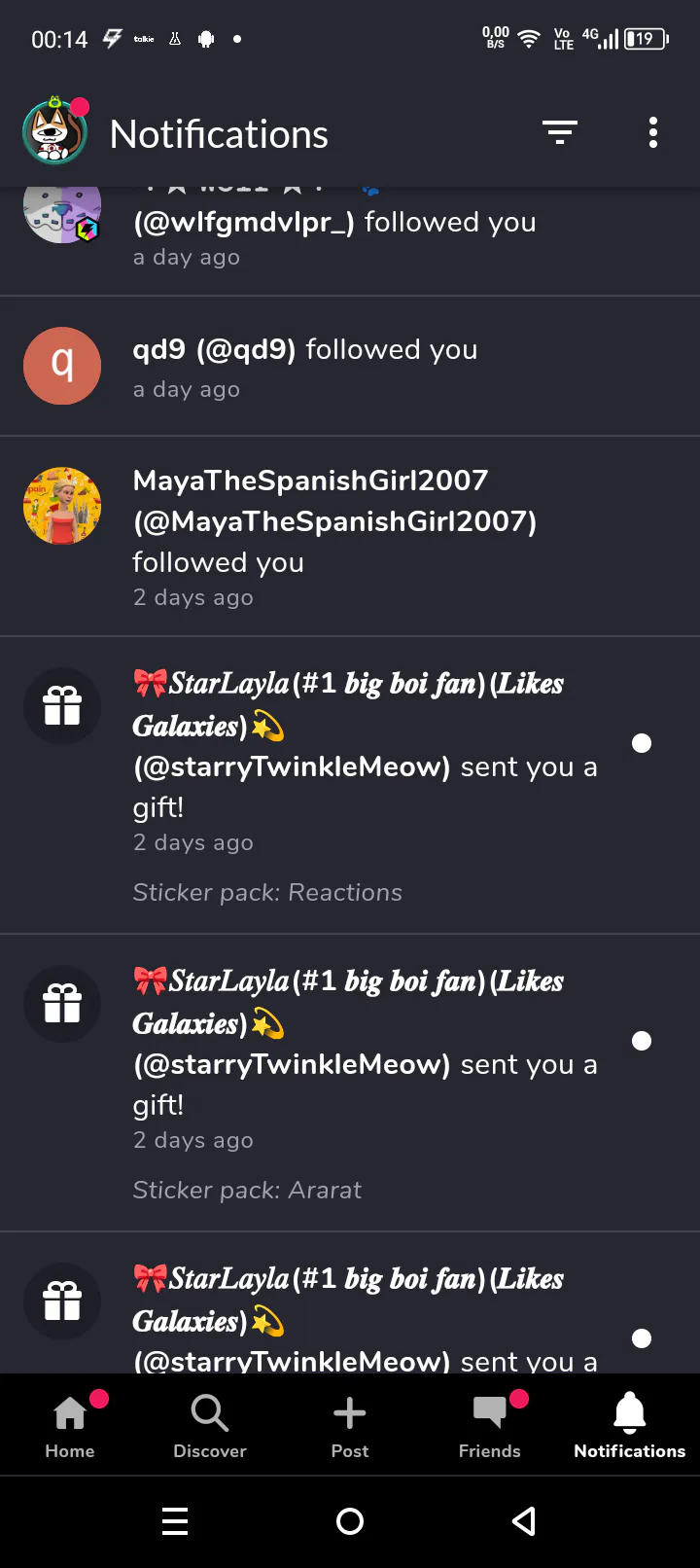
Task: Switch to the Friends tab
Action: point(490,1426)
